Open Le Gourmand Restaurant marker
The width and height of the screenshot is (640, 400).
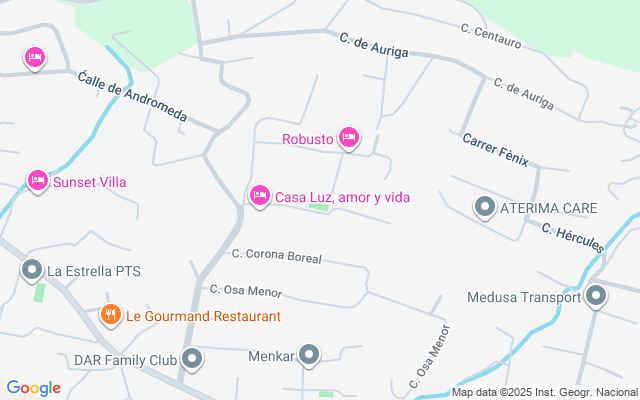(111, 315)
